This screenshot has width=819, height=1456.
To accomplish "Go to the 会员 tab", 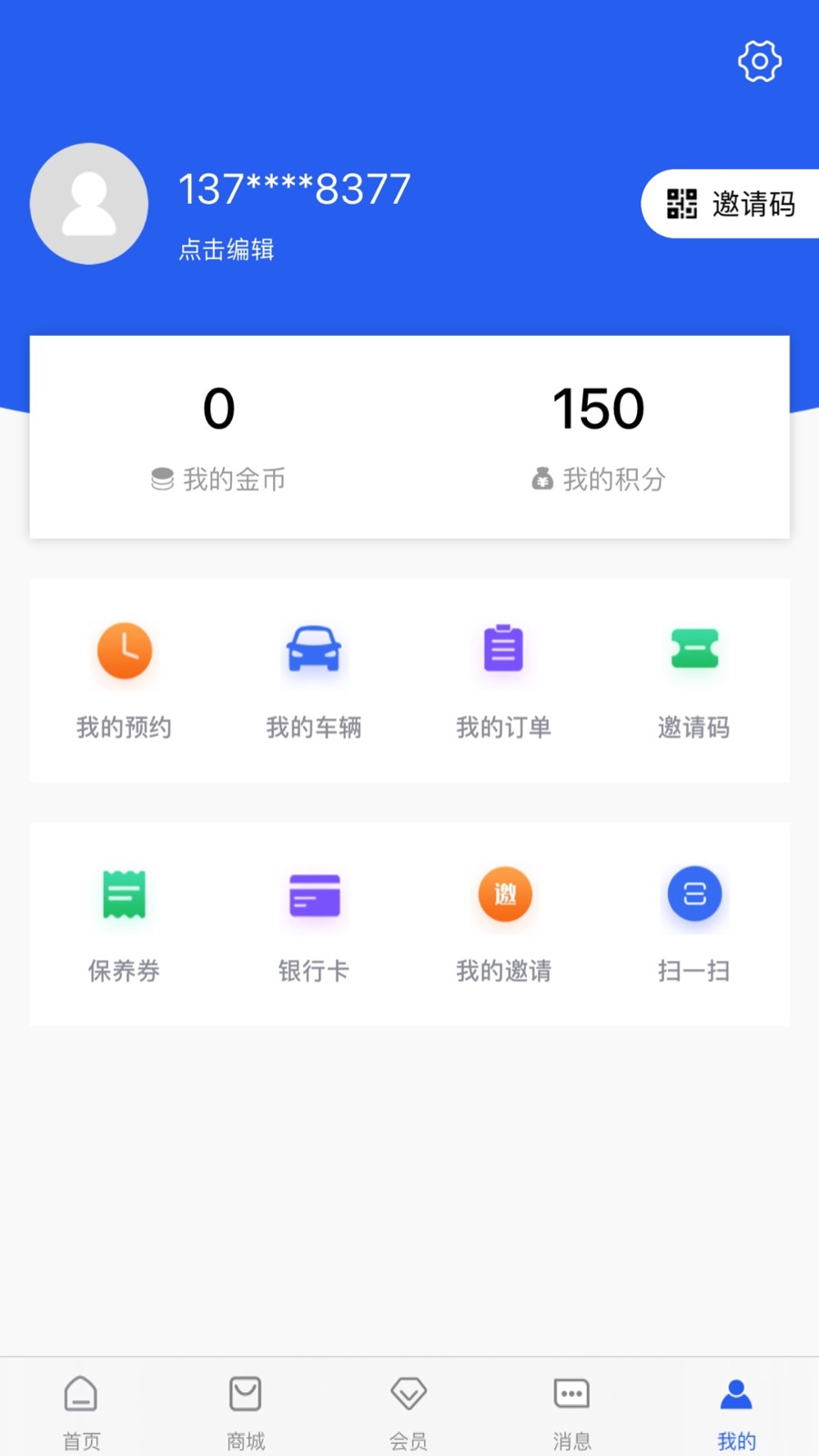I will pos(409,1409).
